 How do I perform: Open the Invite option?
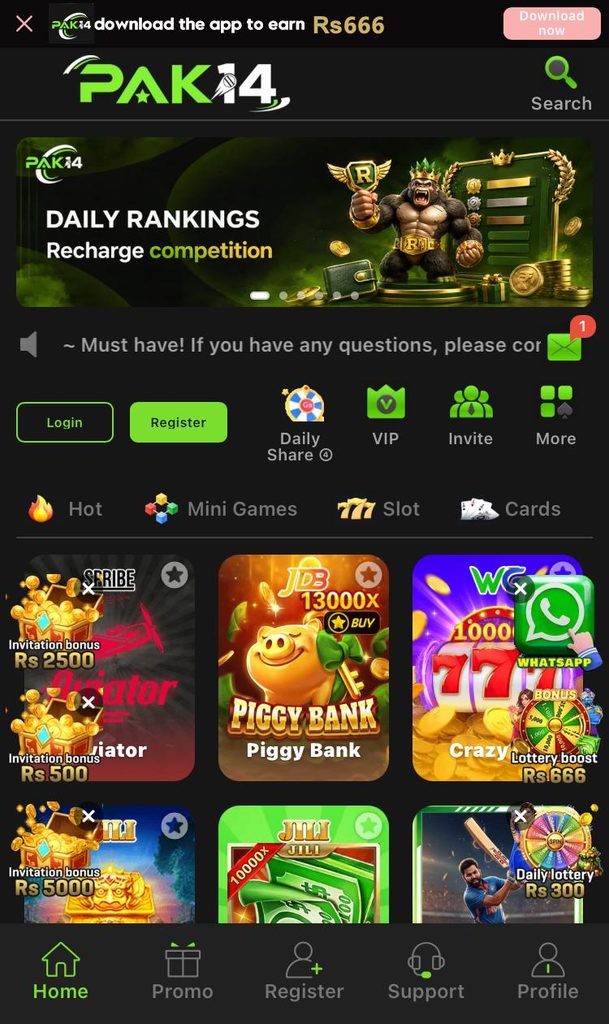pos(471,417)
